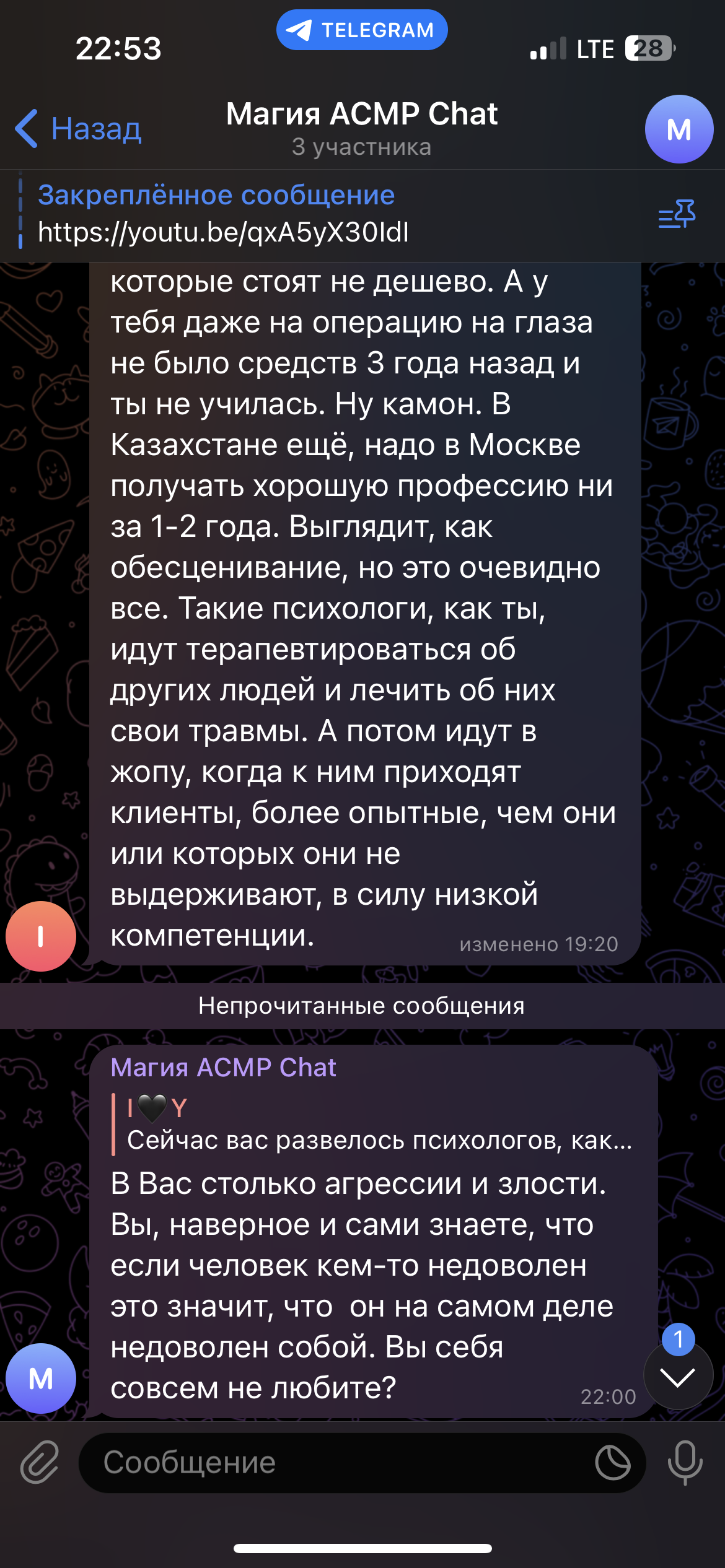Return to previous app via TELEGRAM pill

pos(362,30)
